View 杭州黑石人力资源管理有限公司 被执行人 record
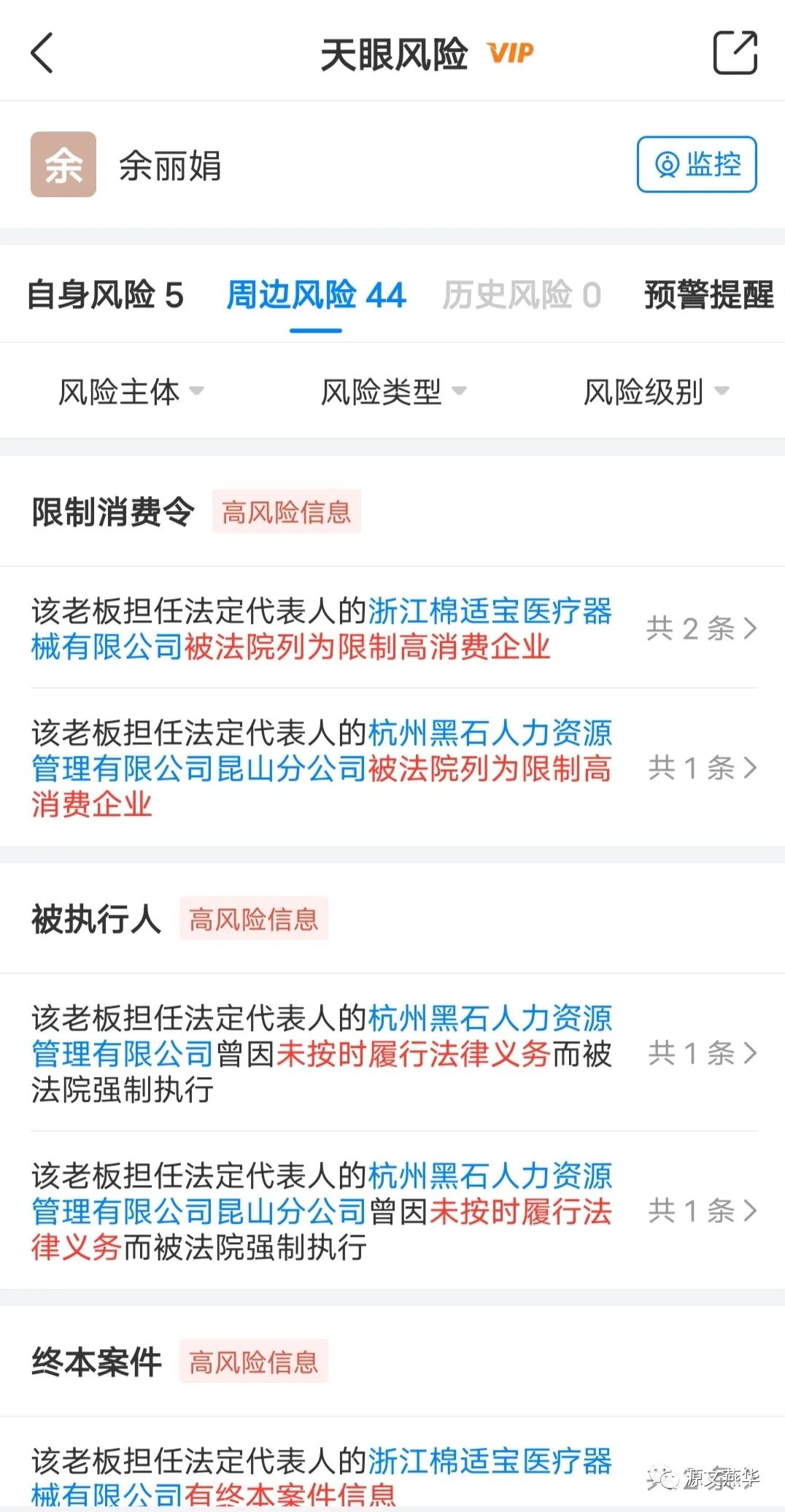This screenshot has width=785, height=1512. 394,1053
